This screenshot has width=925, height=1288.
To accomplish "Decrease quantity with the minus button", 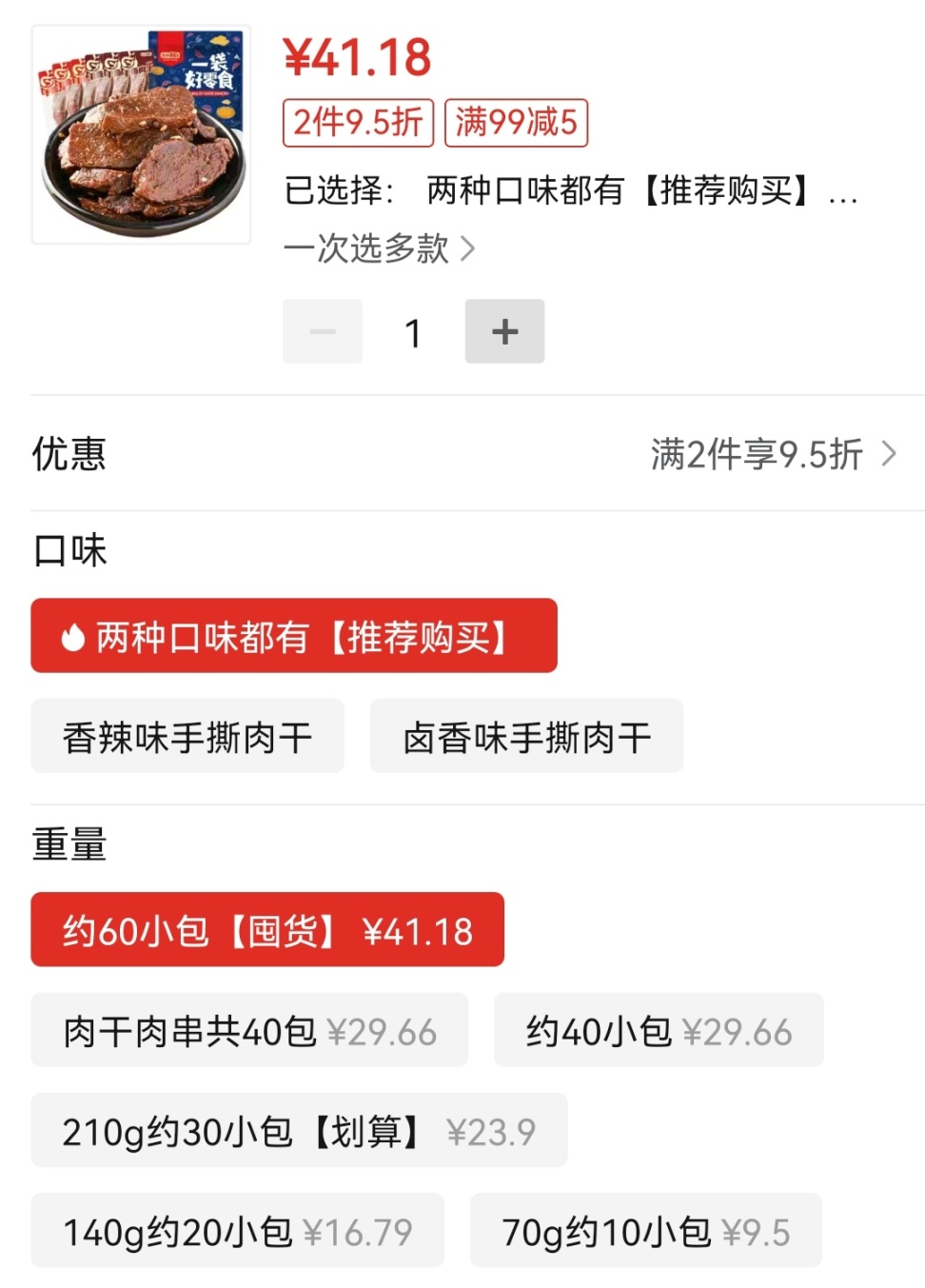I will (x=323, y=331).
